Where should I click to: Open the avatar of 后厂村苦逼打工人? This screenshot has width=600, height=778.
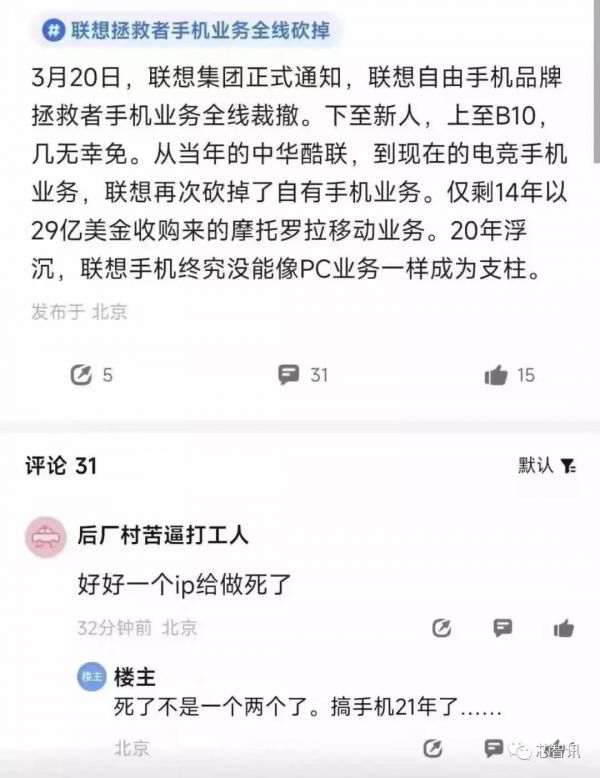pyautogui.click(x=45, y=538)
